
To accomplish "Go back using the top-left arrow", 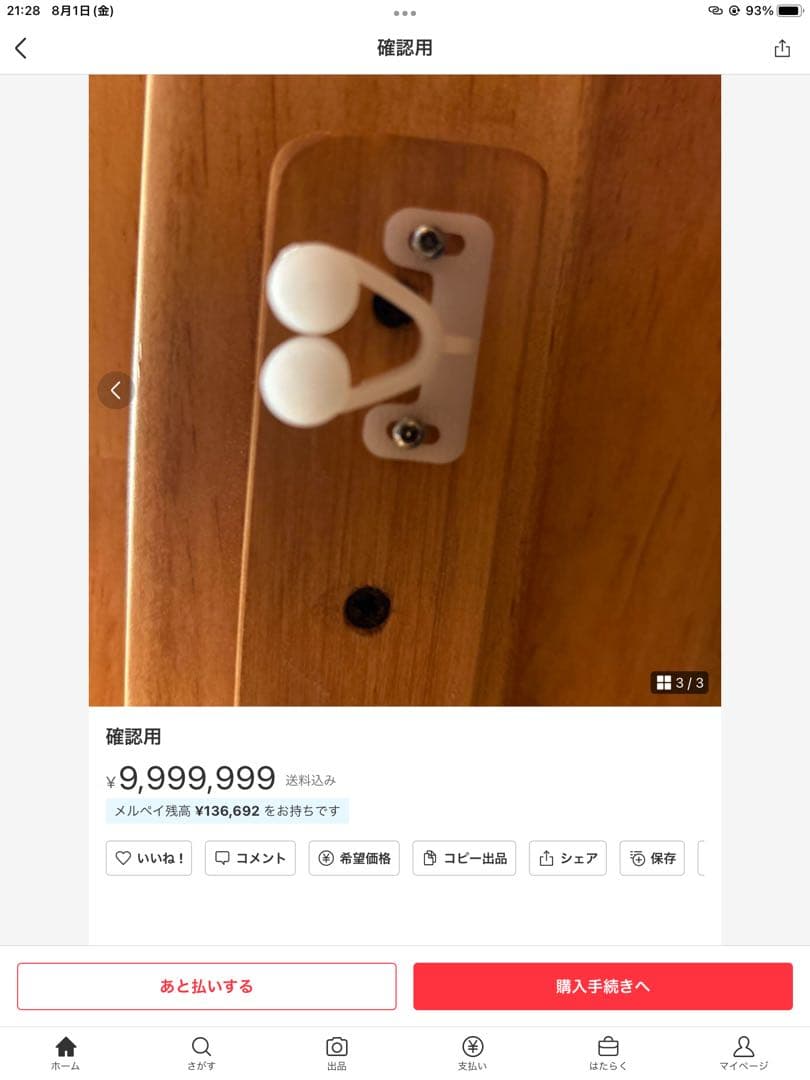I will pyautogui.click(x=21, y=48).
